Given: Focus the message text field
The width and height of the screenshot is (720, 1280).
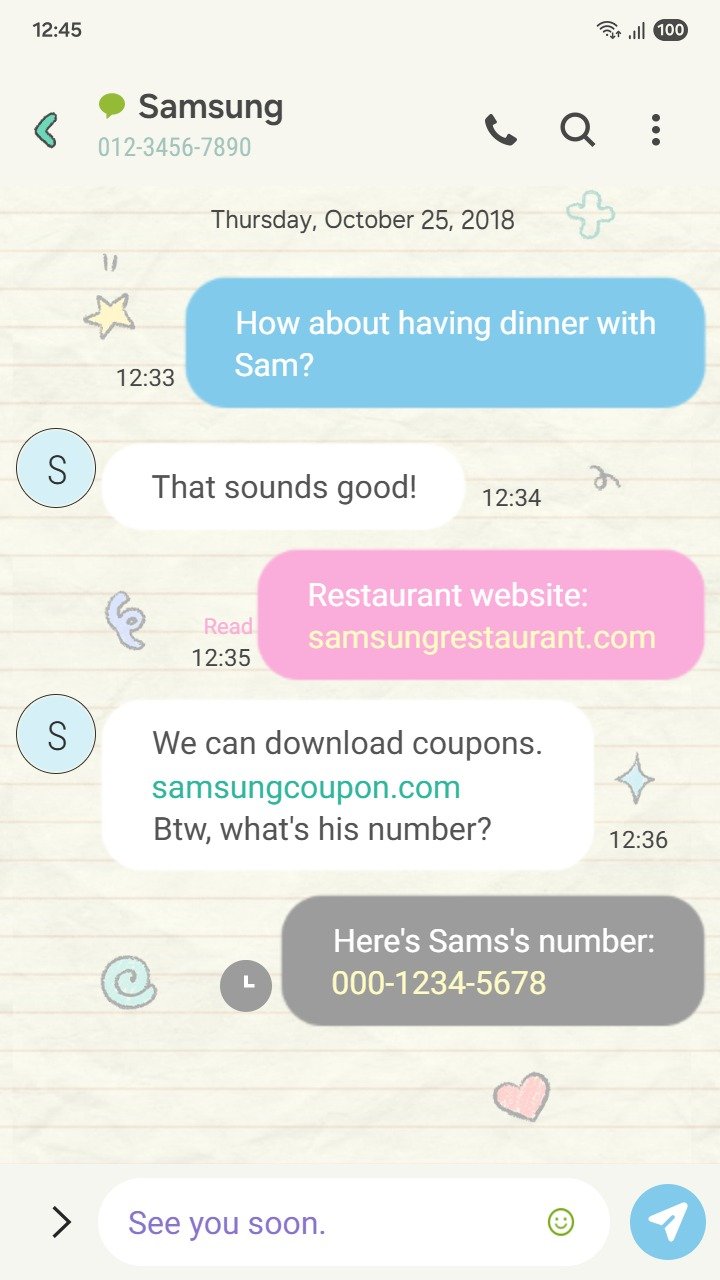Looking at the screenshot, I should (320, 1222).
